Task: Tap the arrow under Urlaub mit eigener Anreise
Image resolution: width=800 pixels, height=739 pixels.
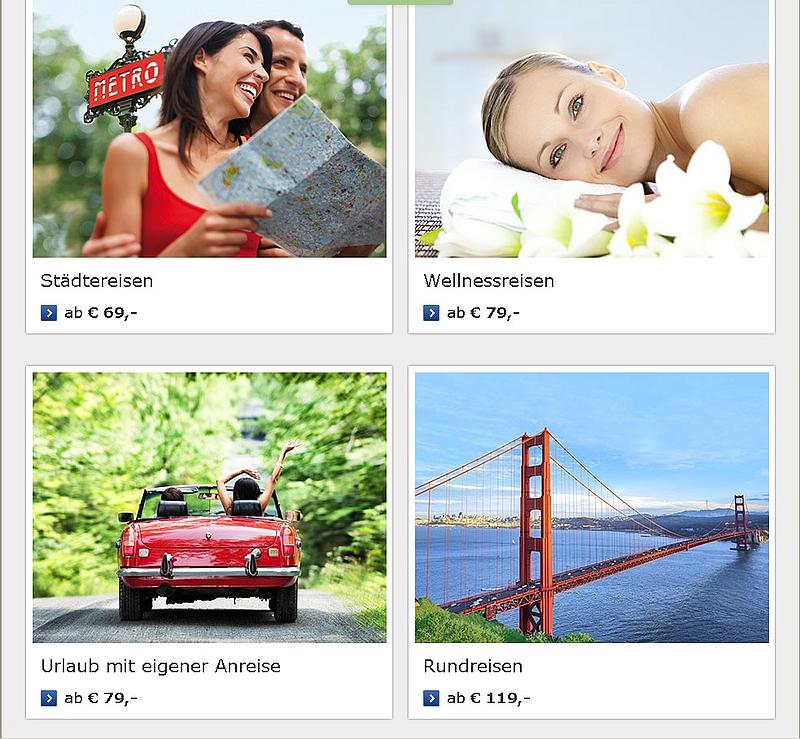Action: [49, 698]
